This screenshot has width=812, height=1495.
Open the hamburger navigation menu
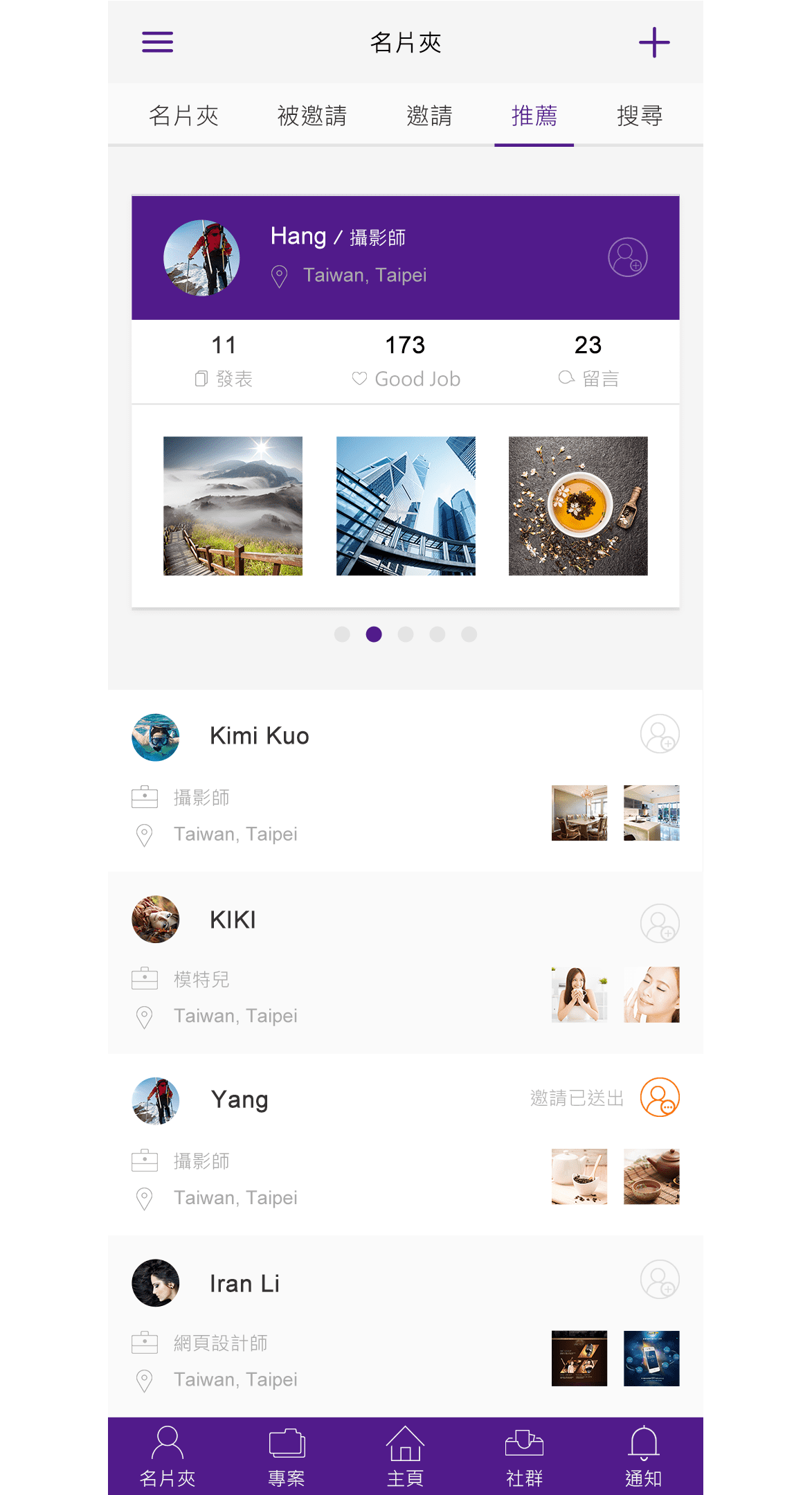click(157, 42)
